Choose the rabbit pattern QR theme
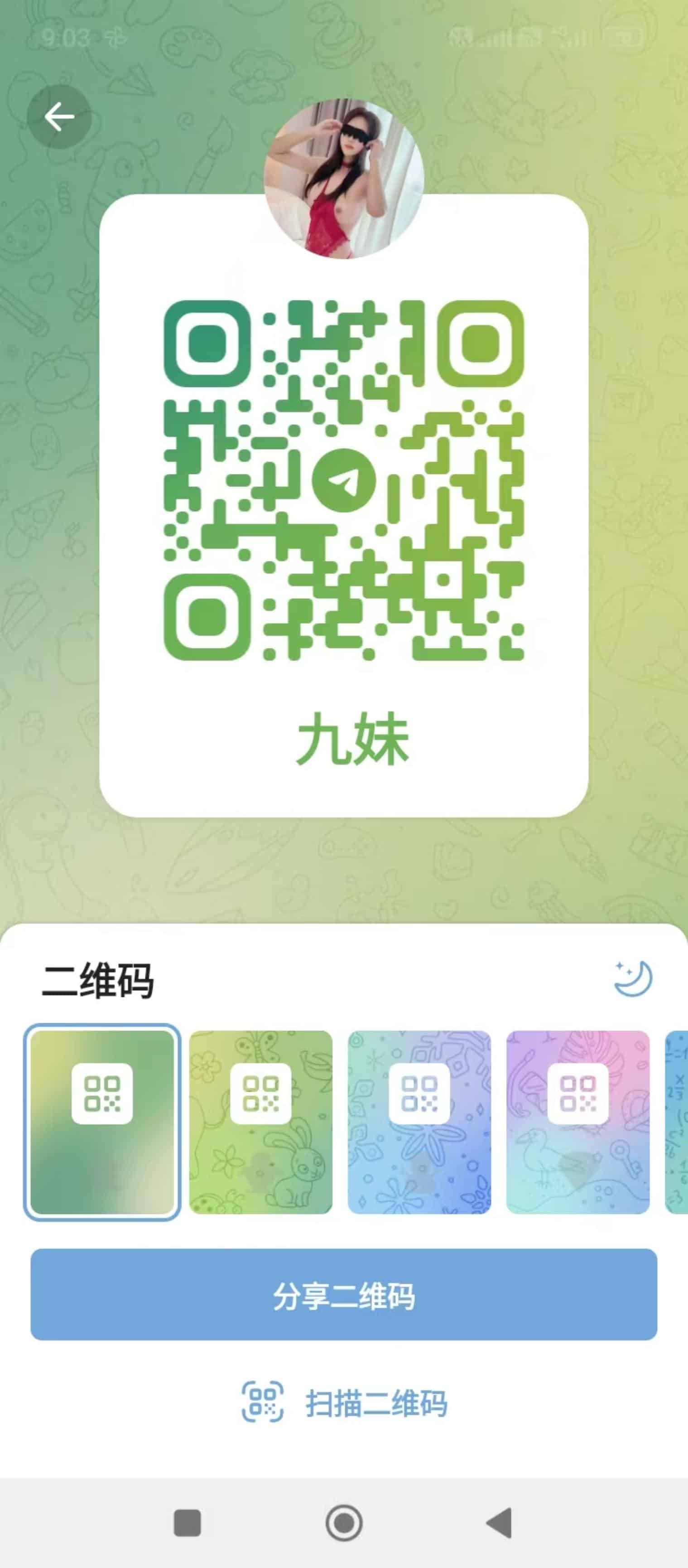 [261, 1122]
